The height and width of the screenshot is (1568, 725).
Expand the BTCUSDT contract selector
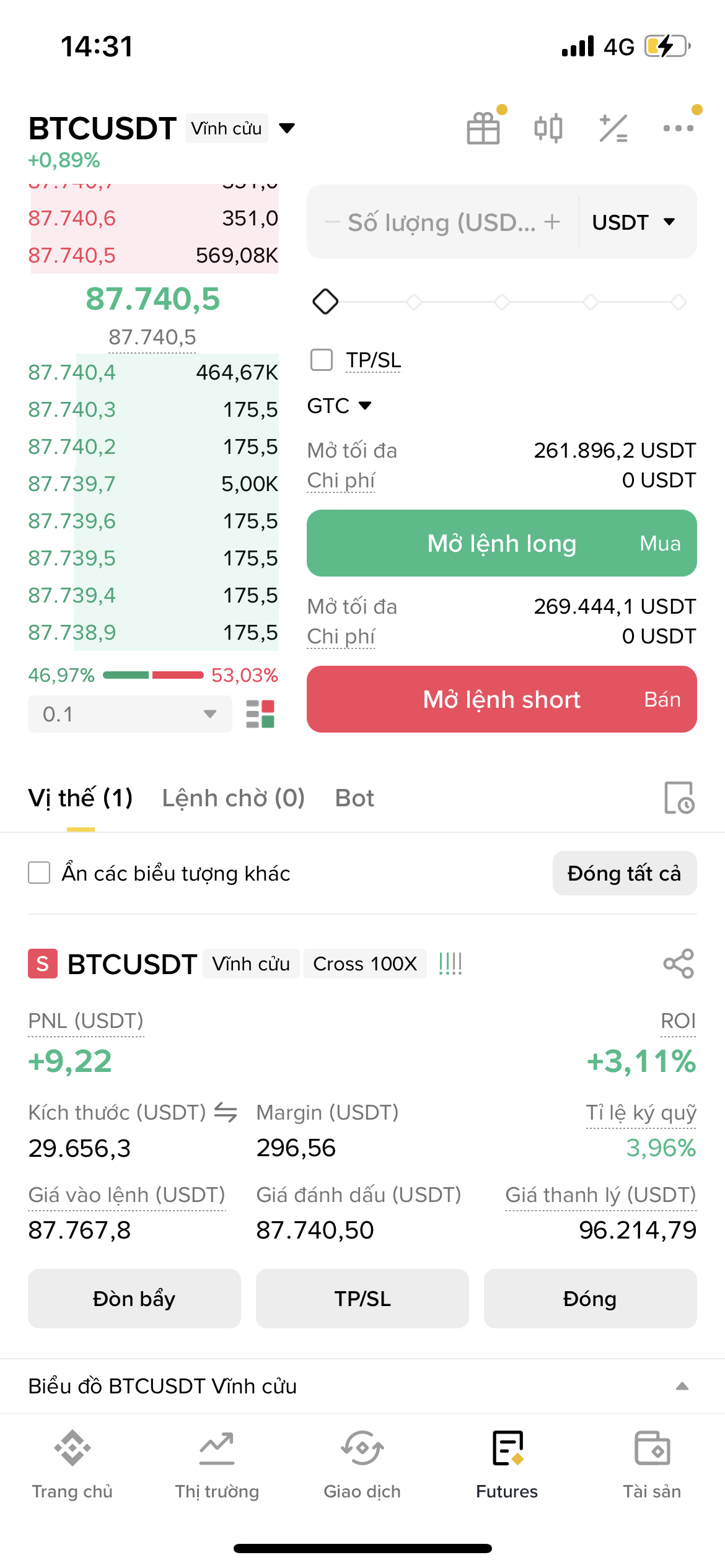[x=286, y=128]
